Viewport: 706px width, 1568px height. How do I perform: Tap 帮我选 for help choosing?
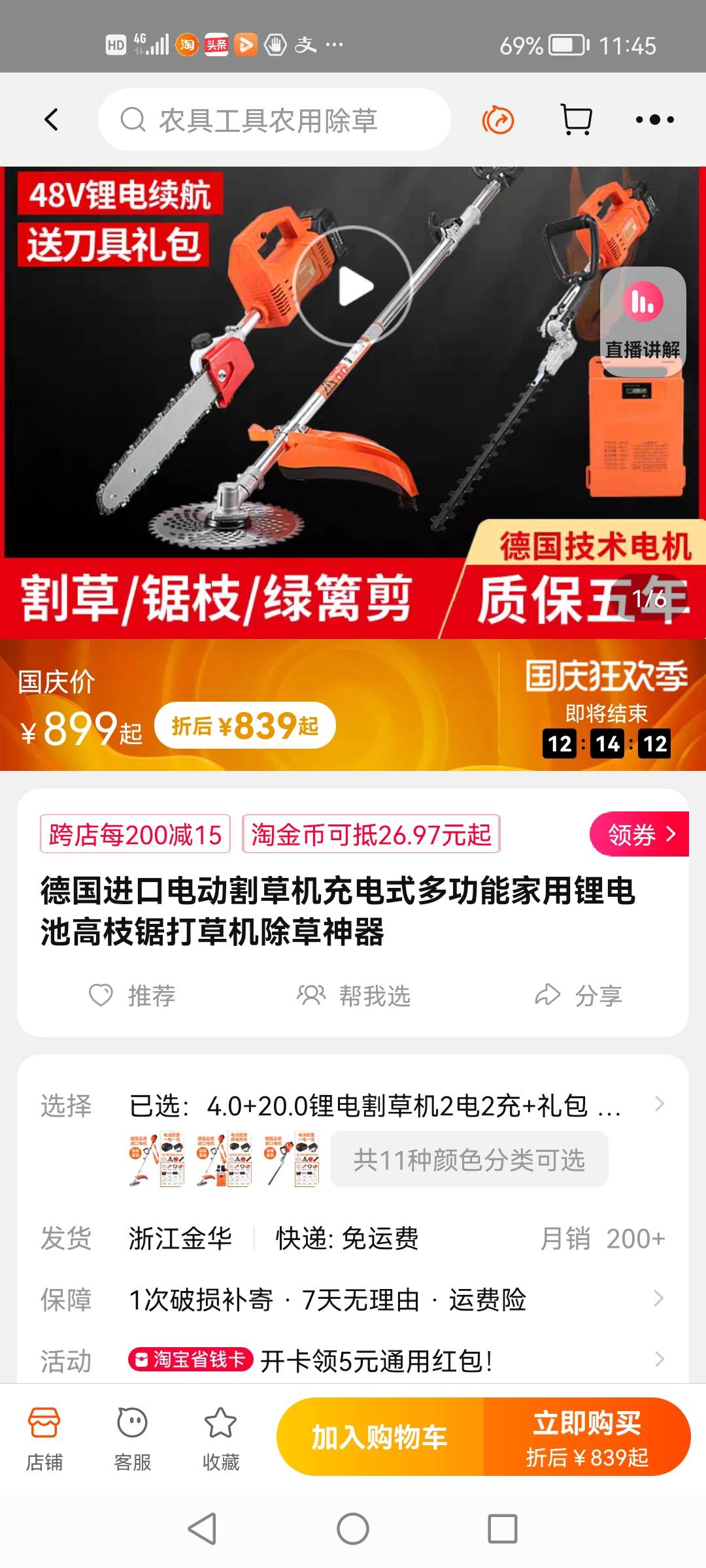coord(354,996)
